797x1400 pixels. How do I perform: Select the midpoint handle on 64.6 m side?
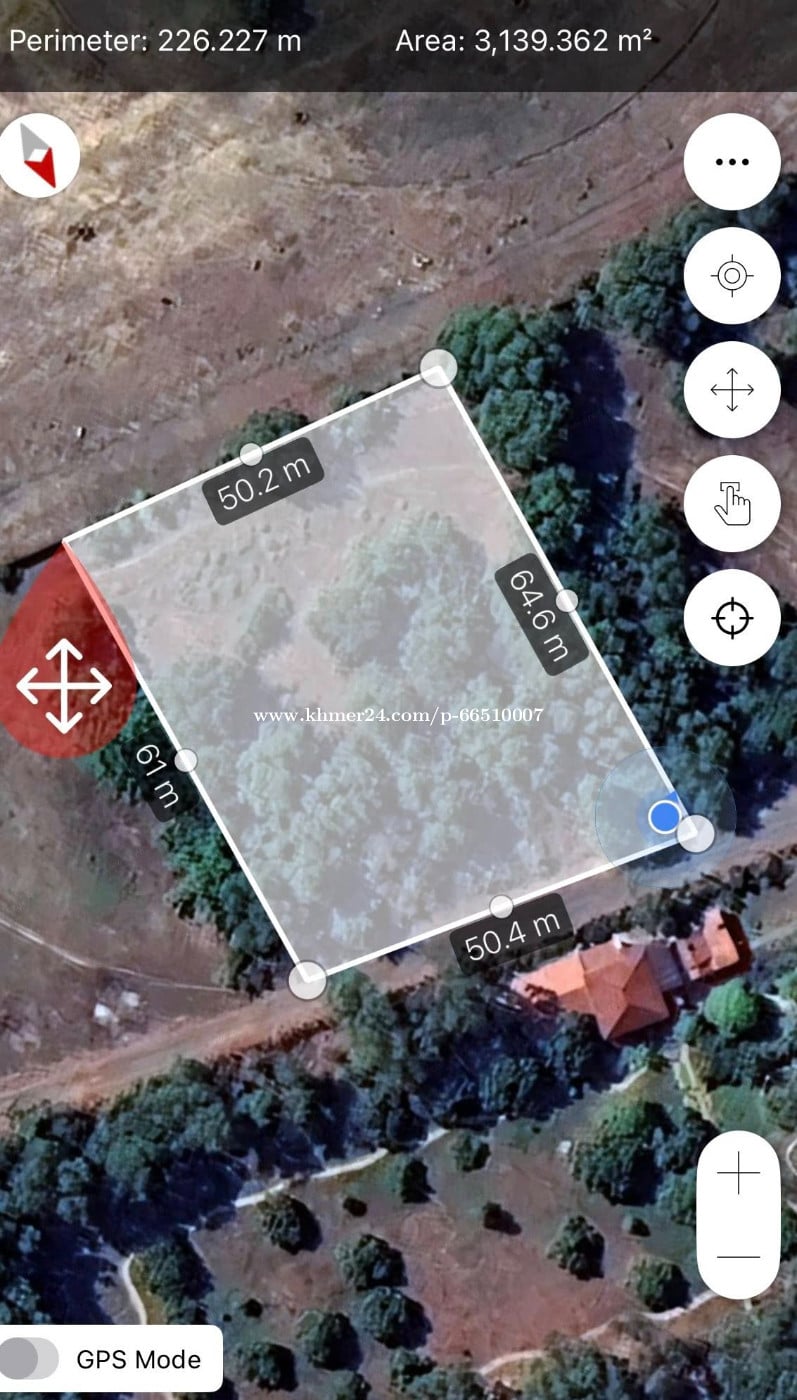pos(567,600)
